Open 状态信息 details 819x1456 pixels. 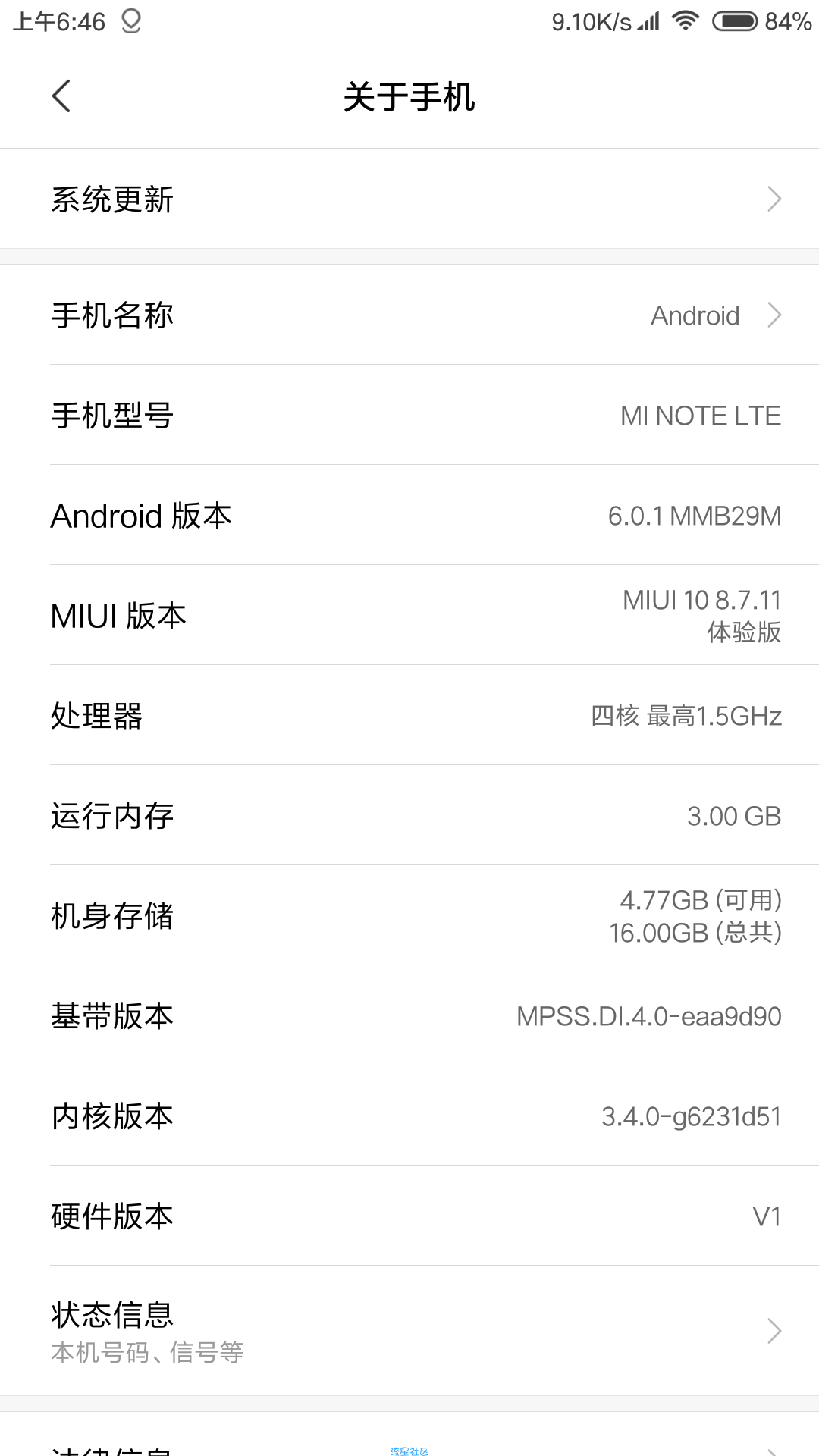pos(409,1331)
